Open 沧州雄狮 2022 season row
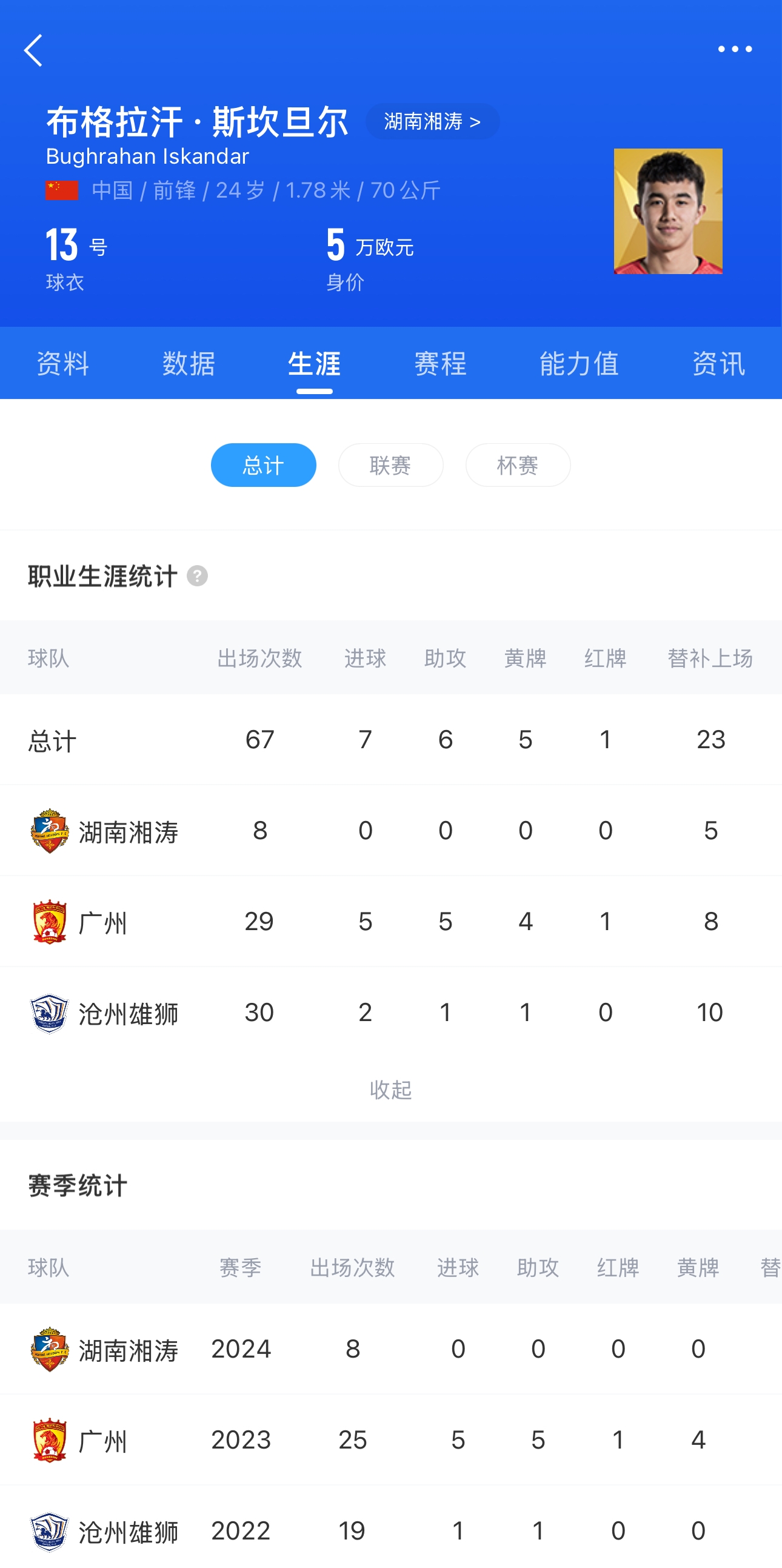 click(x=128, y=1531)
